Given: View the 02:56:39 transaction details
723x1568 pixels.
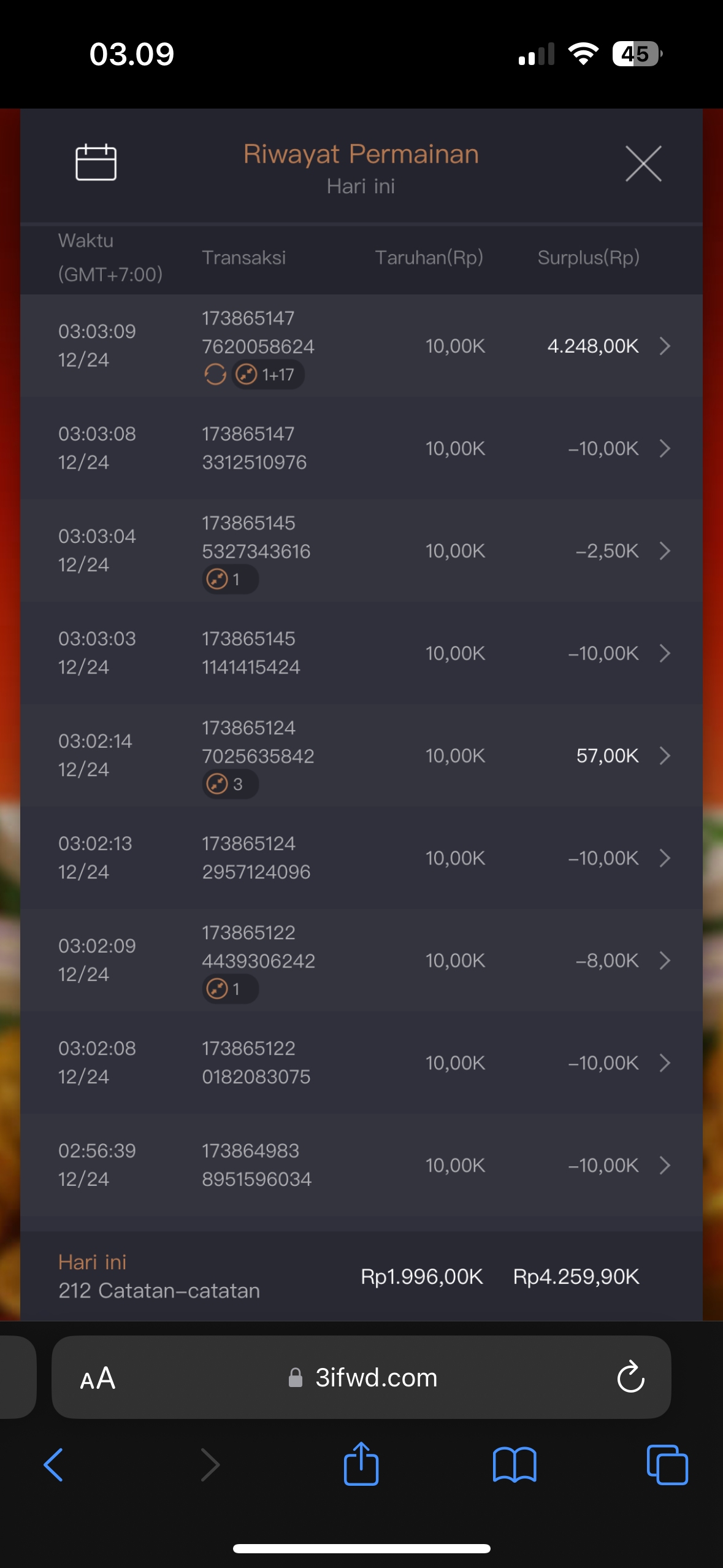Looking at the screenshot, I should coord(665,1166).
